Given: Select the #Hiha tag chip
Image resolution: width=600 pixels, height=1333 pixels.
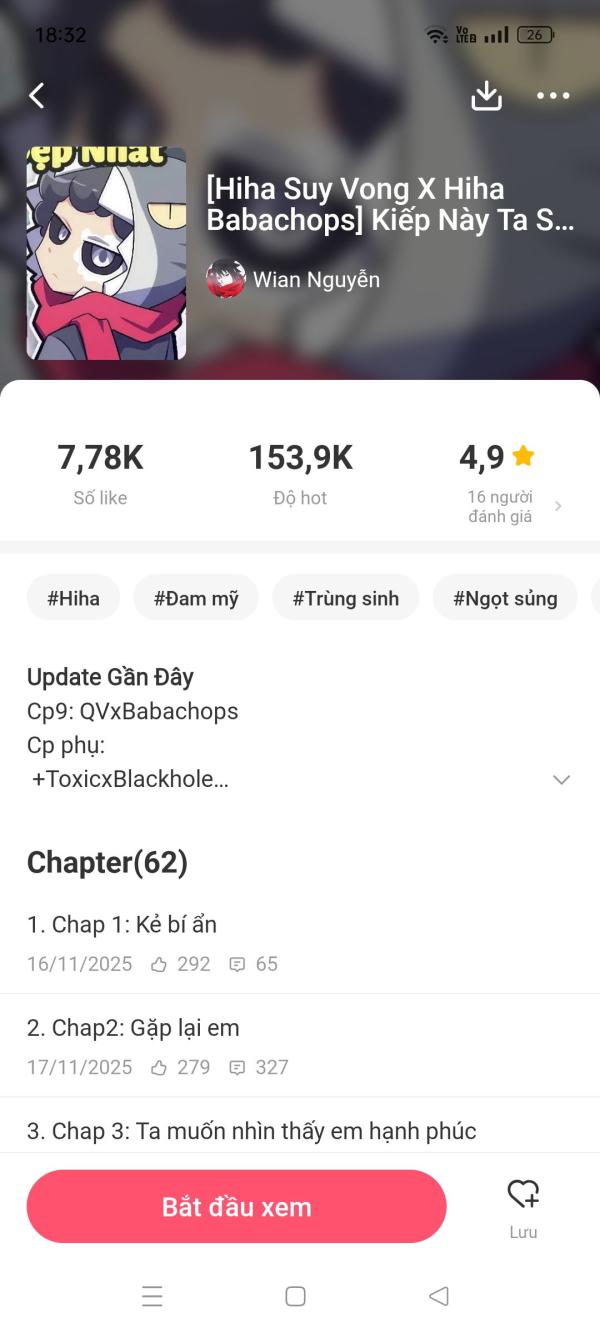Looking at the screenshot, I should 73,598.
